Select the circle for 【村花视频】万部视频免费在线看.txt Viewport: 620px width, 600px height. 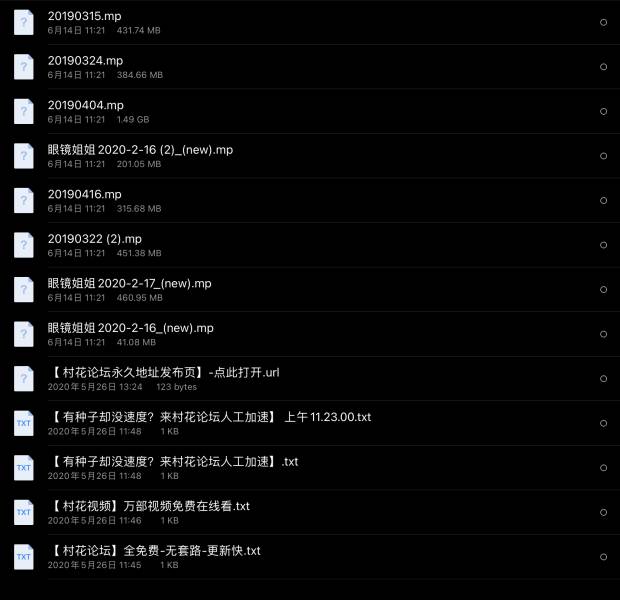click(x=603, y=512)
